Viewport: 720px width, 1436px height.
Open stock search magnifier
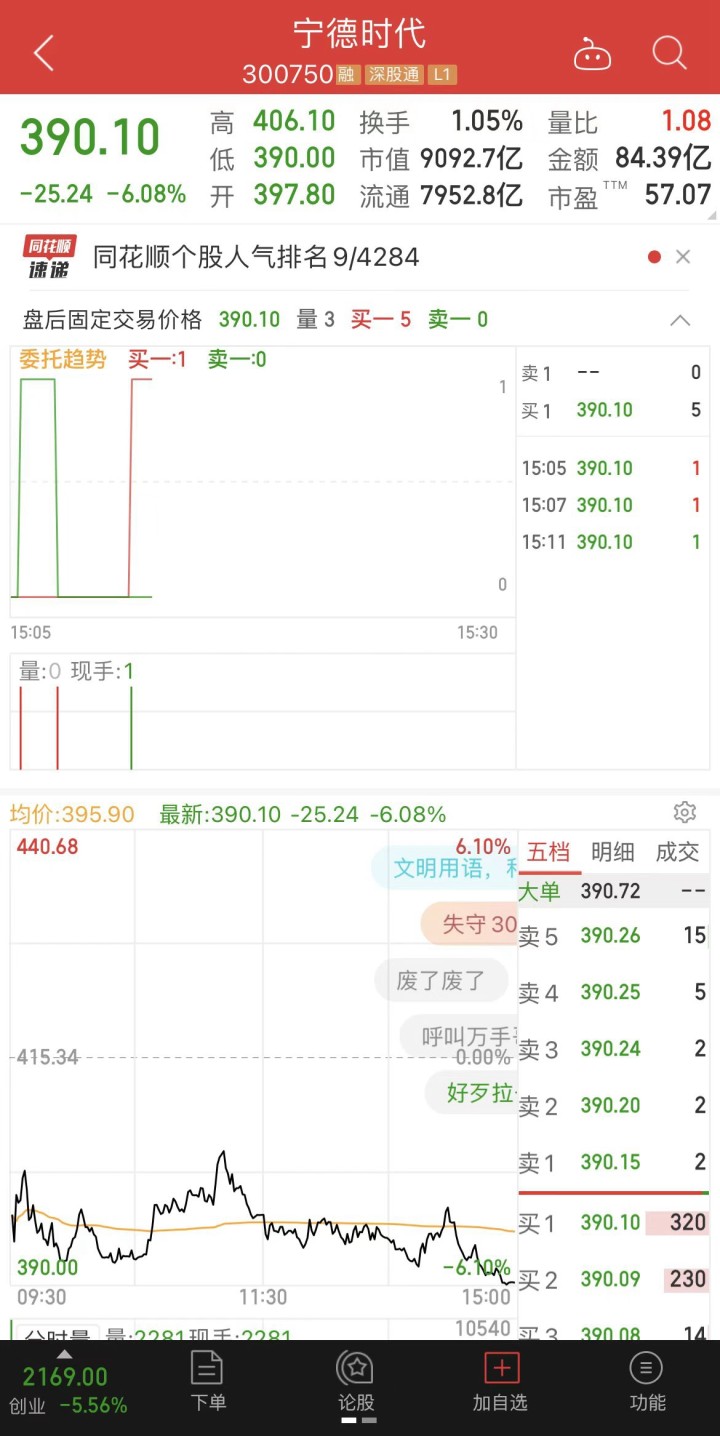tap(669, 52)
